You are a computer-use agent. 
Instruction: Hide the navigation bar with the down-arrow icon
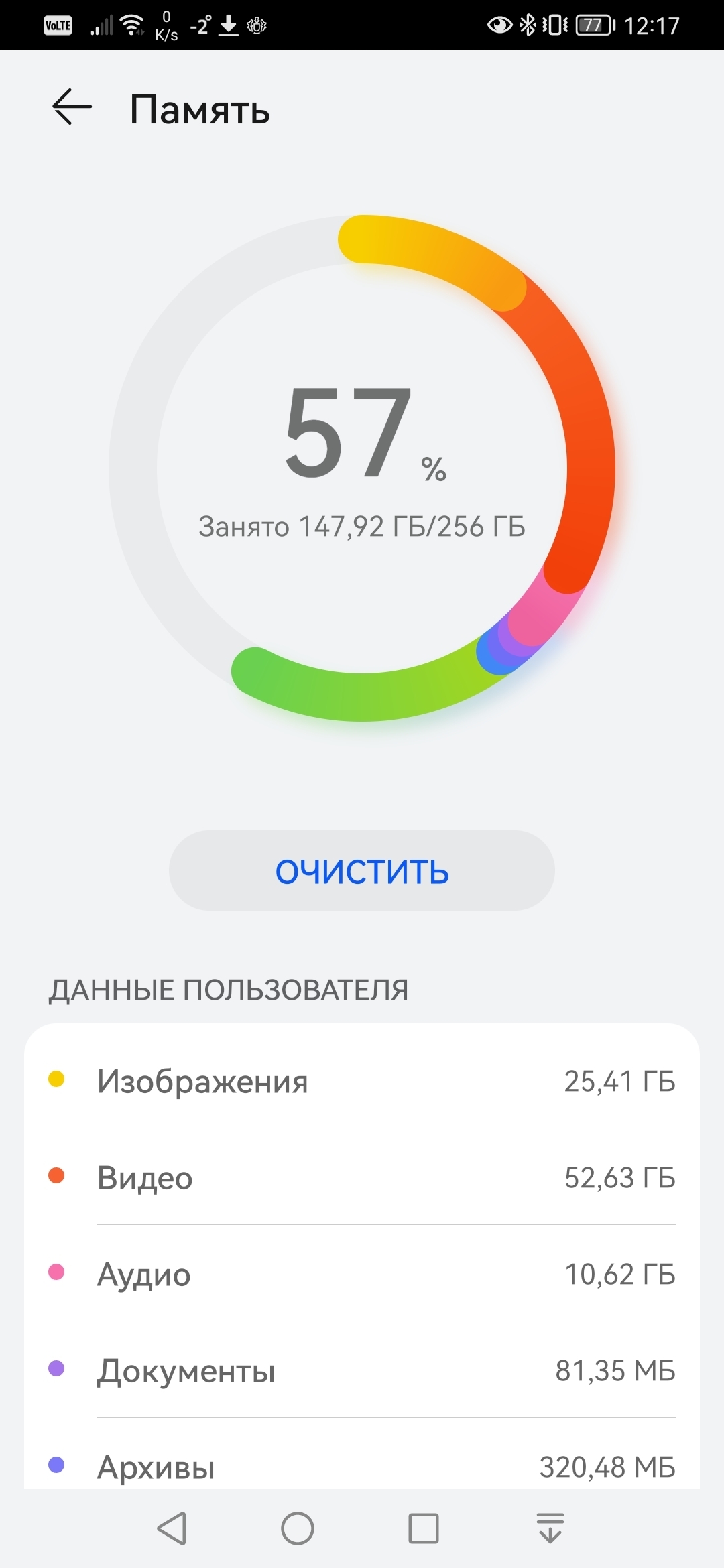[x=550, y=1528]
